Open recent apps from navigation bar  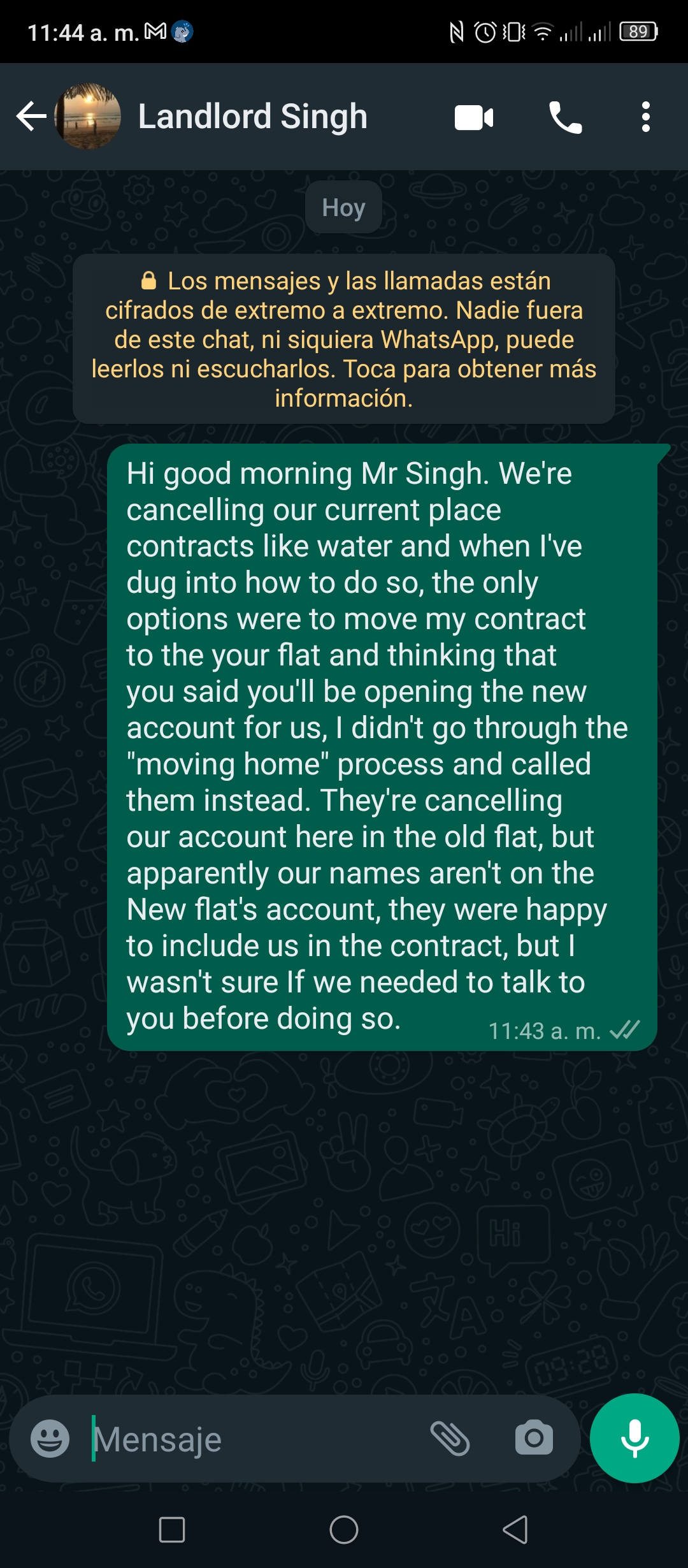click(x=172, y=1529)
